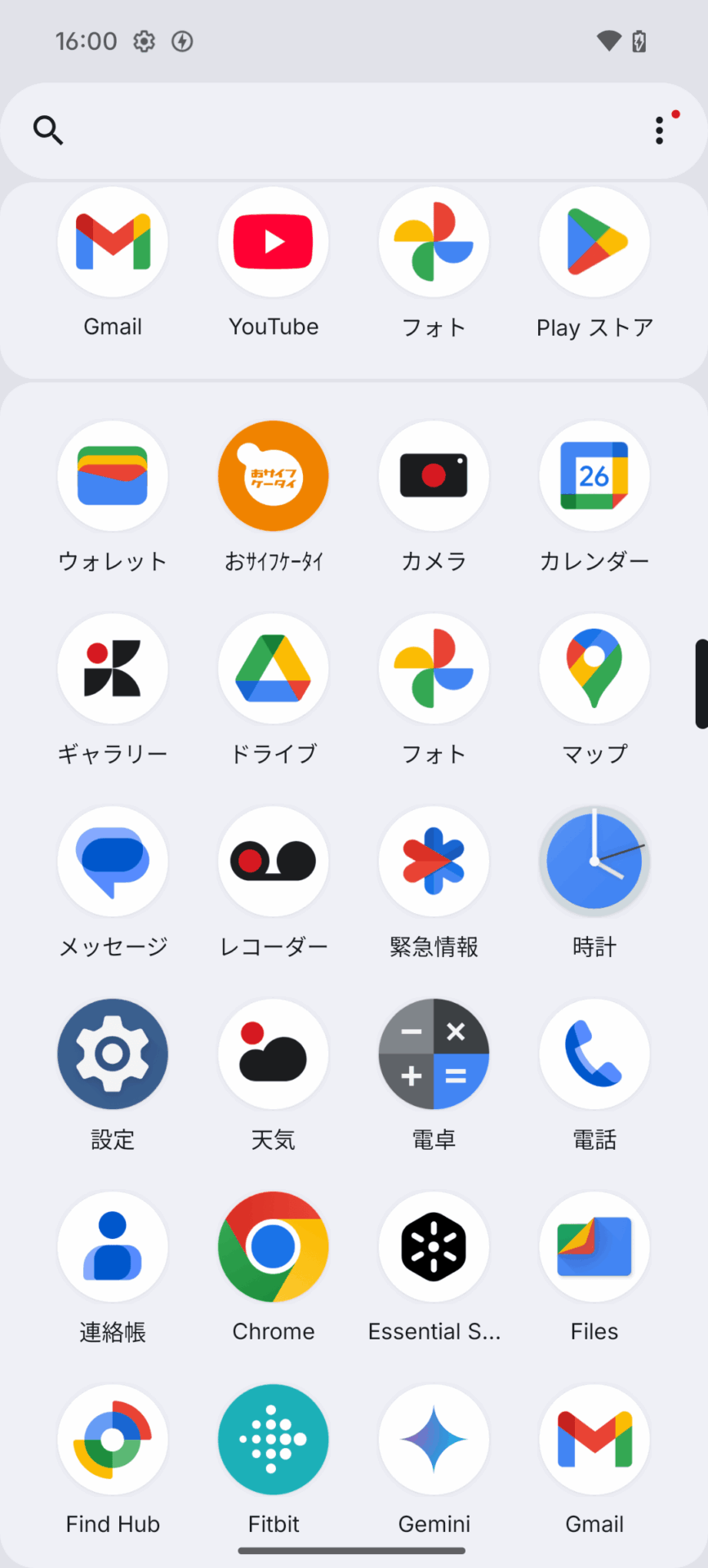Open ドライブ
The image size is (708, 1568).
(x=274, y=669)
